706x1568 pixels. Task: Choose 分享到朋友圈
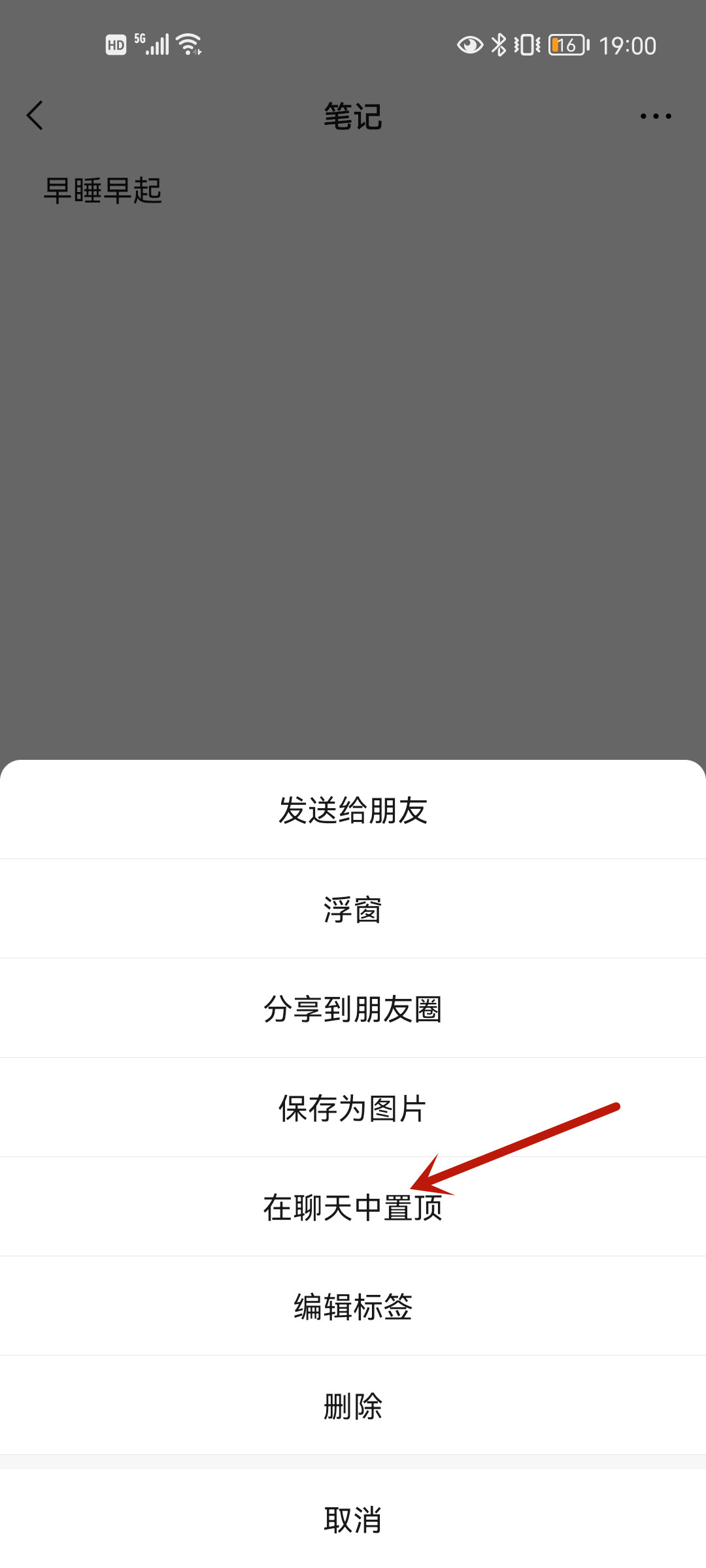click(x=353, y=1009)
